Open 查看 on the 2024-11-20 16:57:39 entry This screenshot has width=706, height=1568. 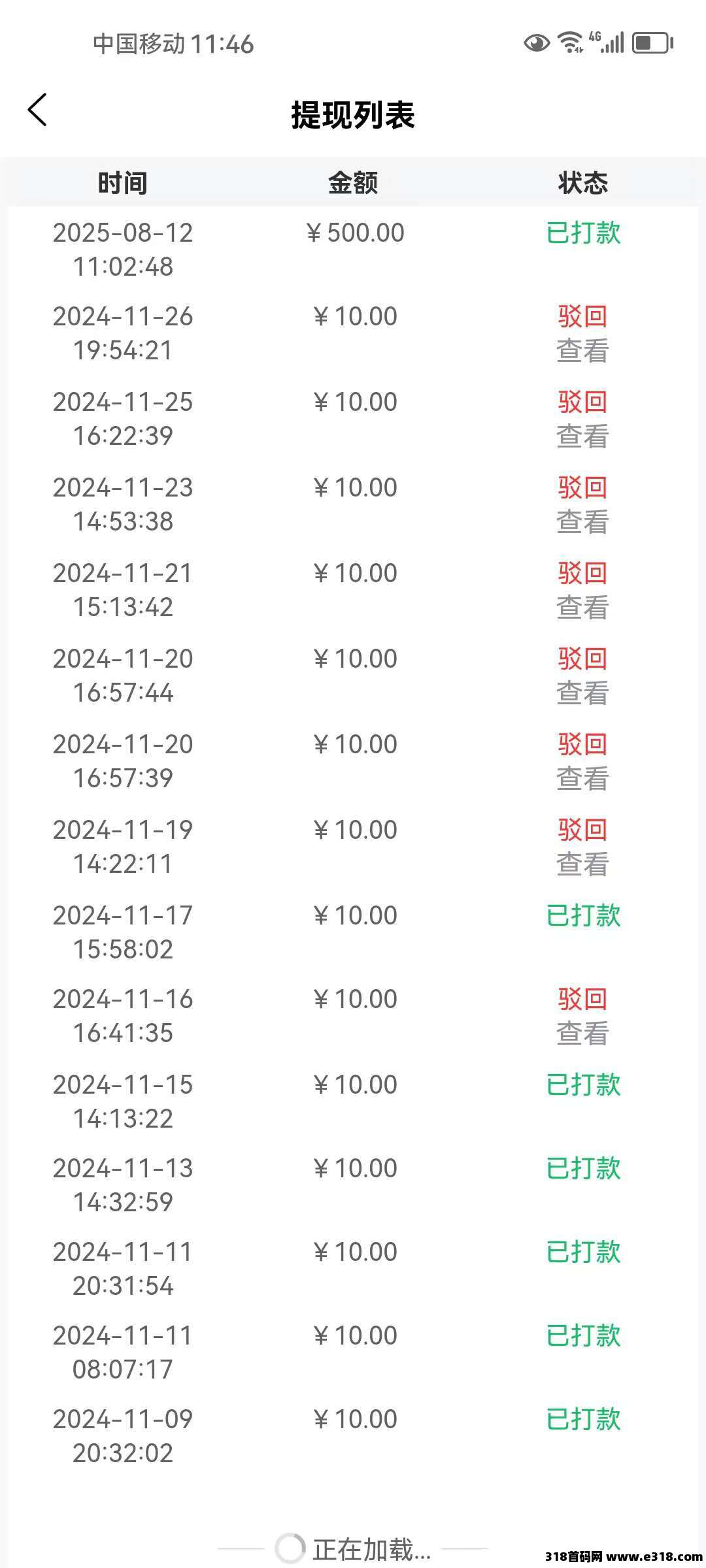click(x=582, y=779)
